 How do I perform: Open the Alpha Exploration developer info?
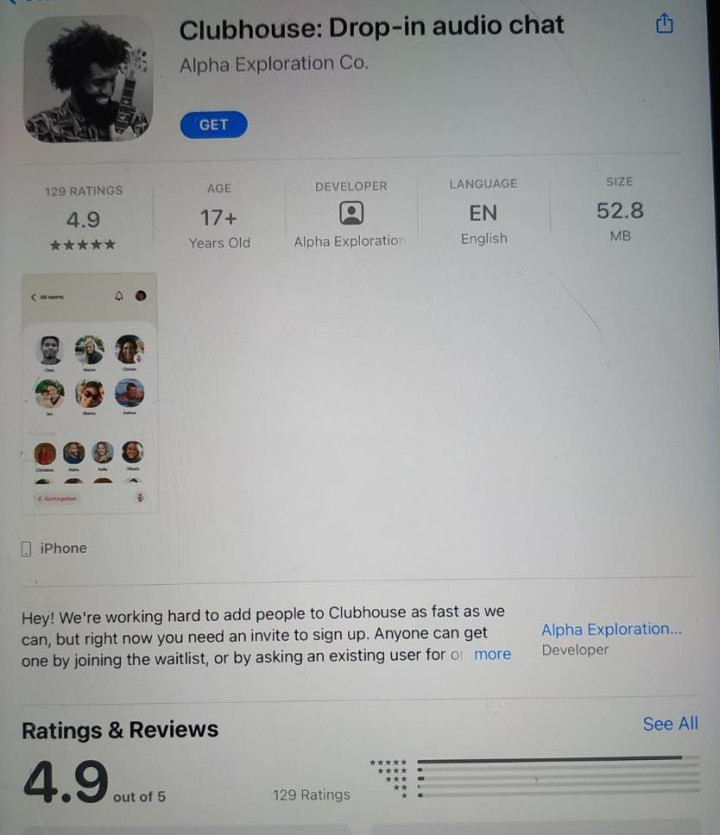[350, 214]
